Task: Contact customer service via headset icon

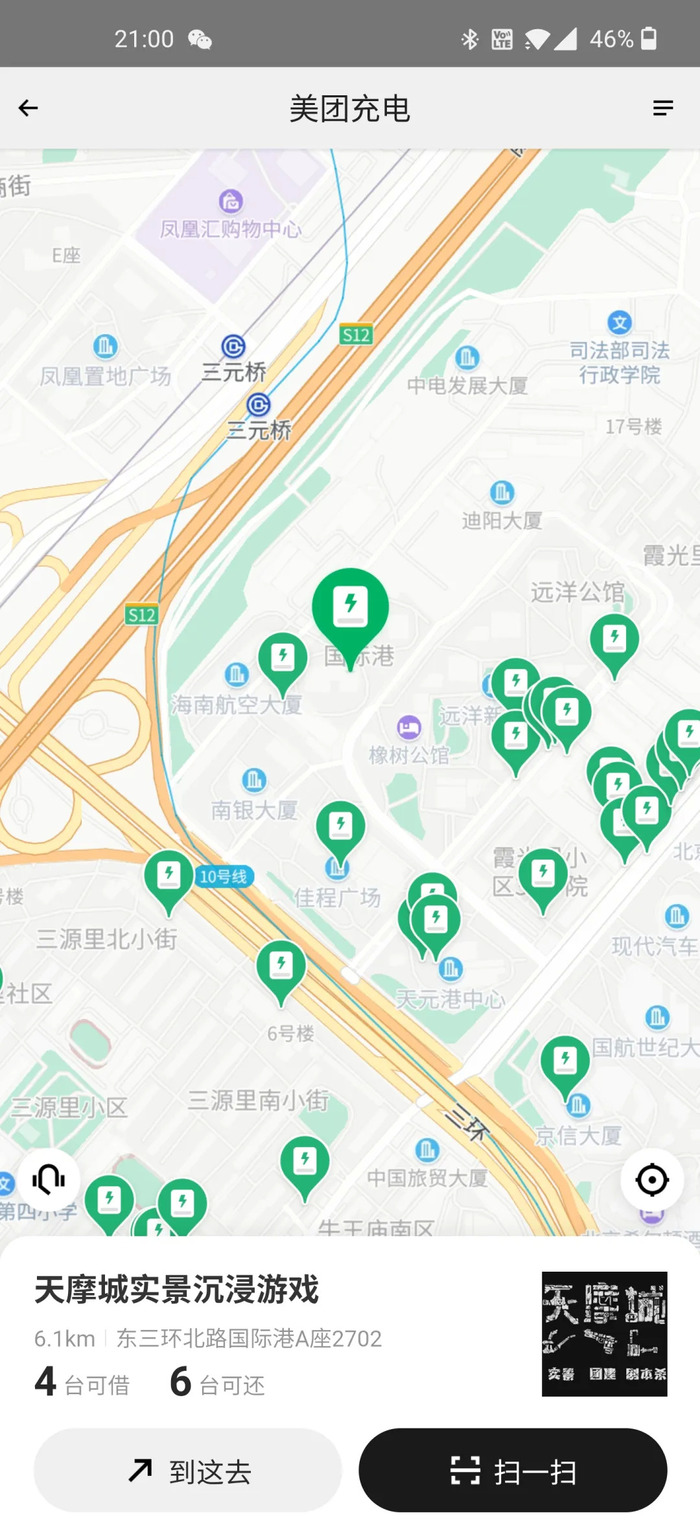Action: tap(48, 1179)
